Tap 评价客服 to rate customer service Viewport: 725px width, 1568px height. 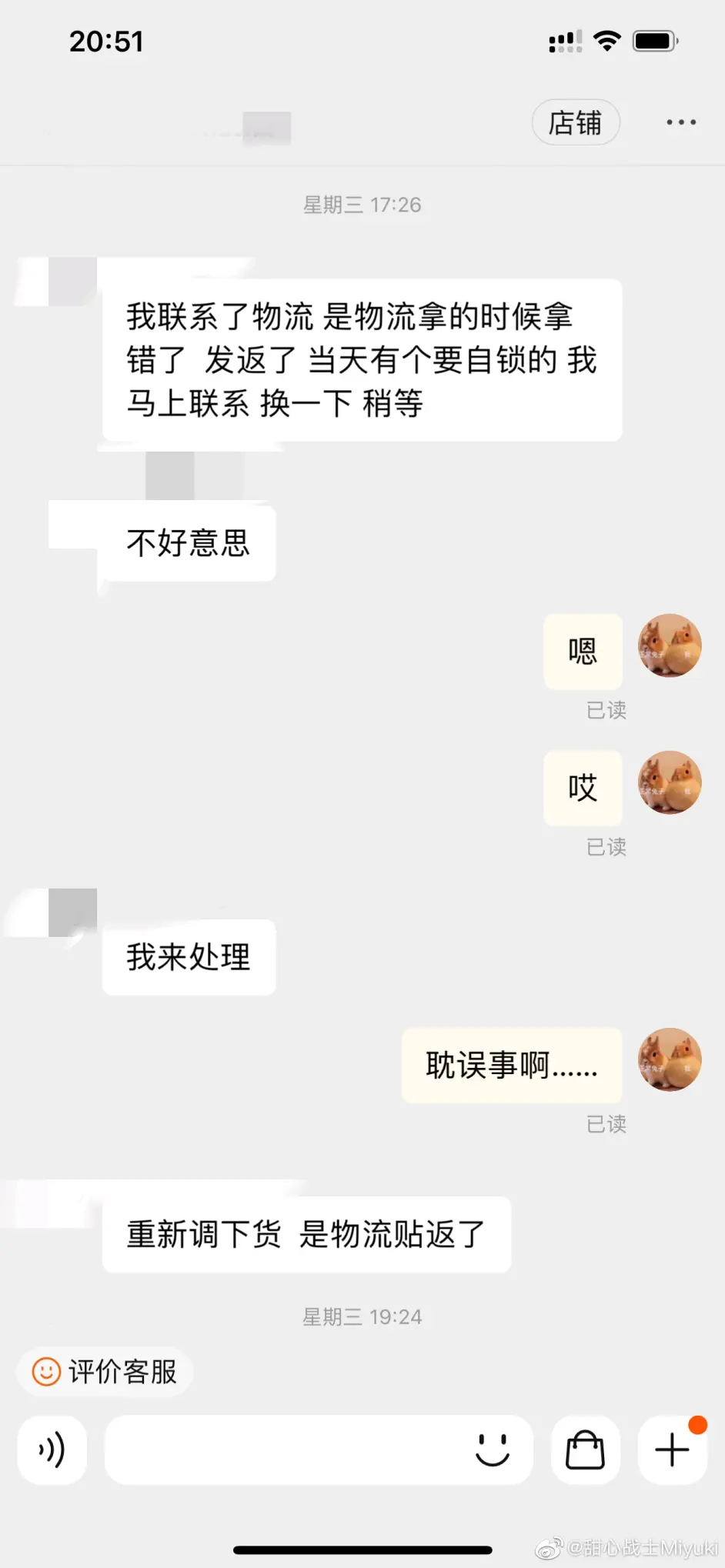(105, 1371)
